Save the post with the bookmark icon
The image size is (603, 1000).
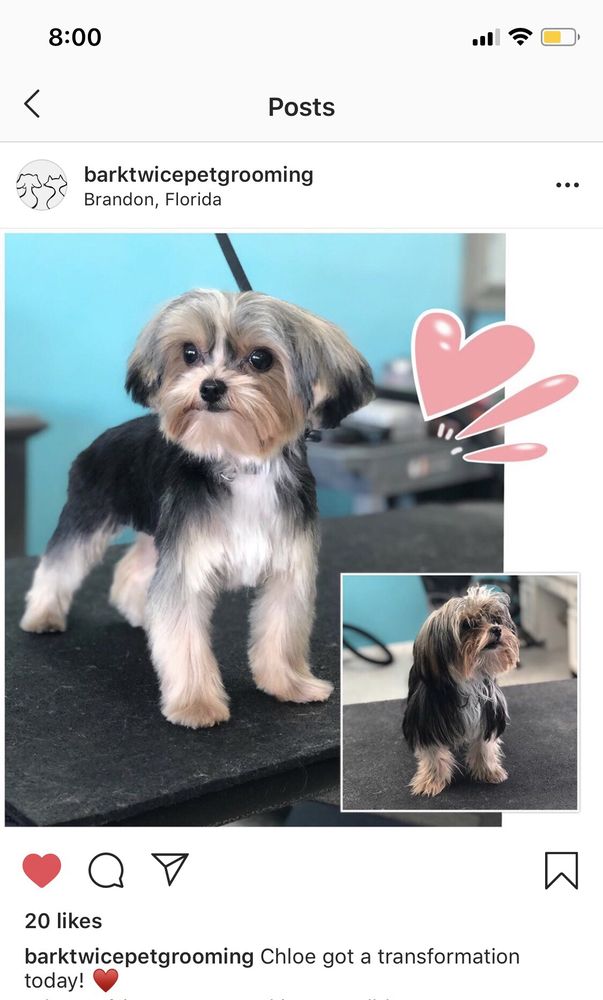[561, 870]
